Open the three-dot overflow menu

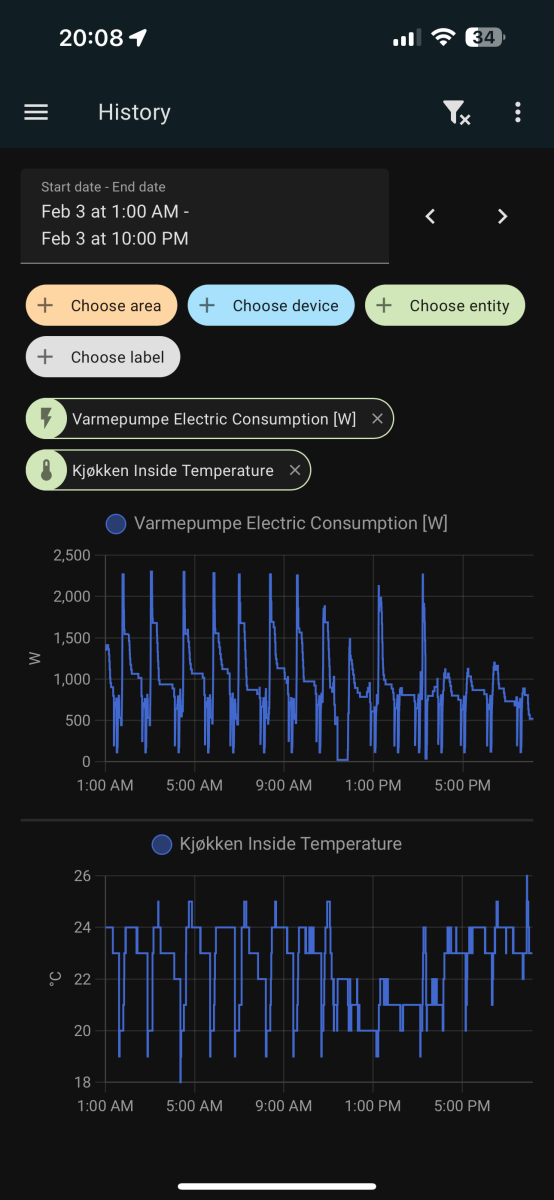517,112
